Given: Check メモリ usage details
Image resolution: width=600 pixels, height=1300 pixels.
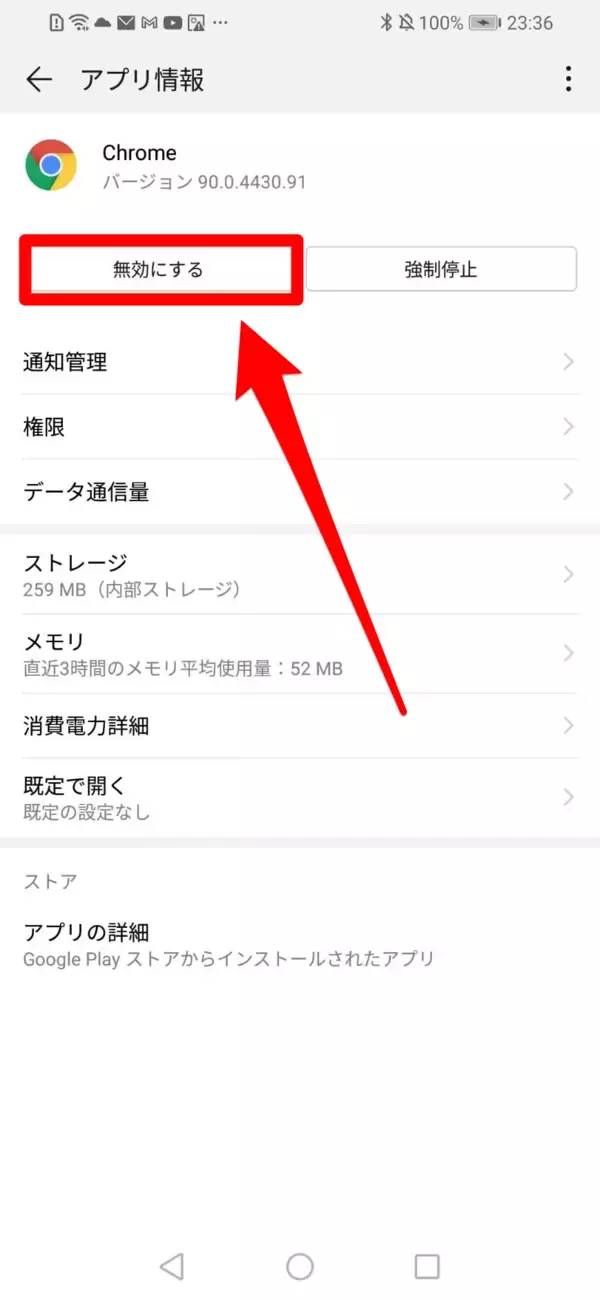Looking at the screenshot, I should pos(299,653).
